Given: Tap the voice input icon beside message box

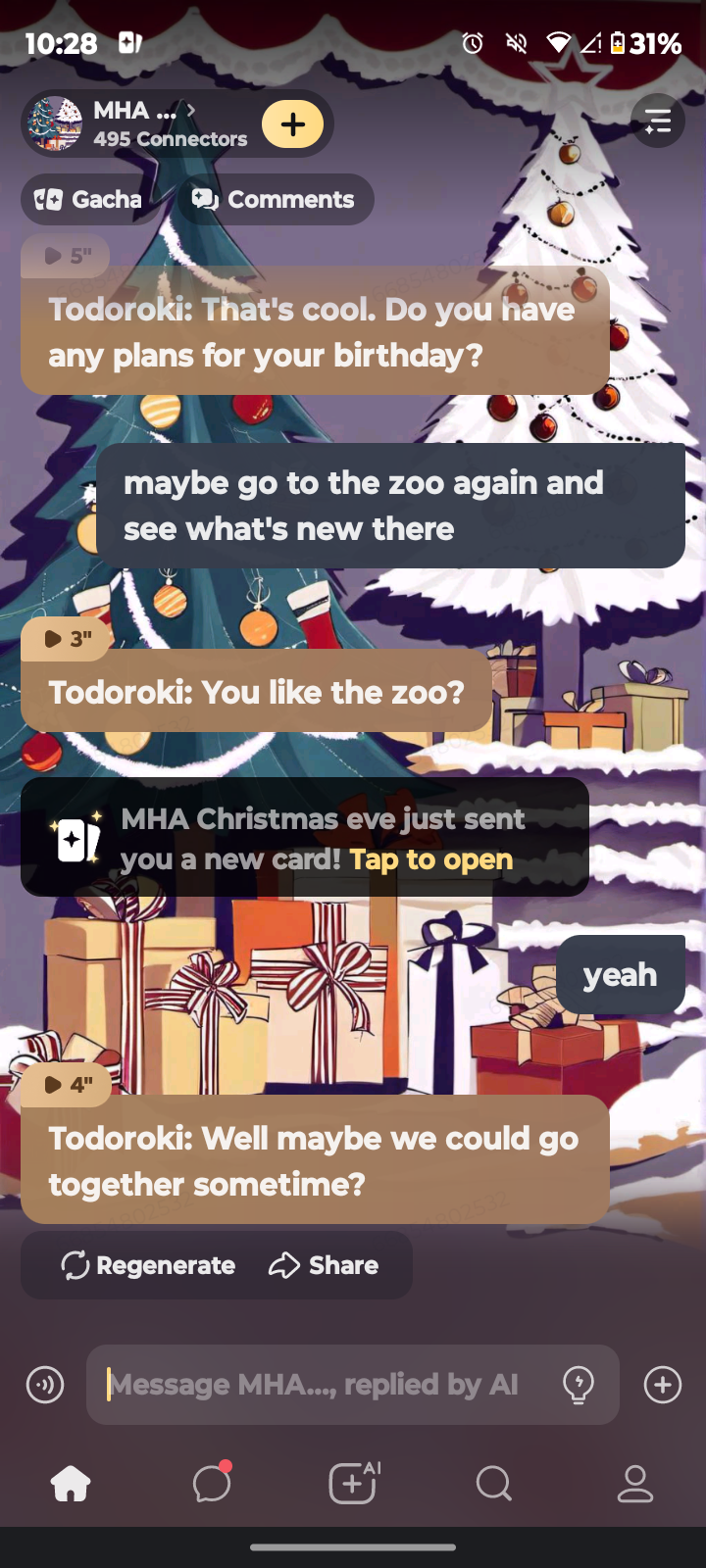Looking at the screenshot, I should pos(45,1385).
